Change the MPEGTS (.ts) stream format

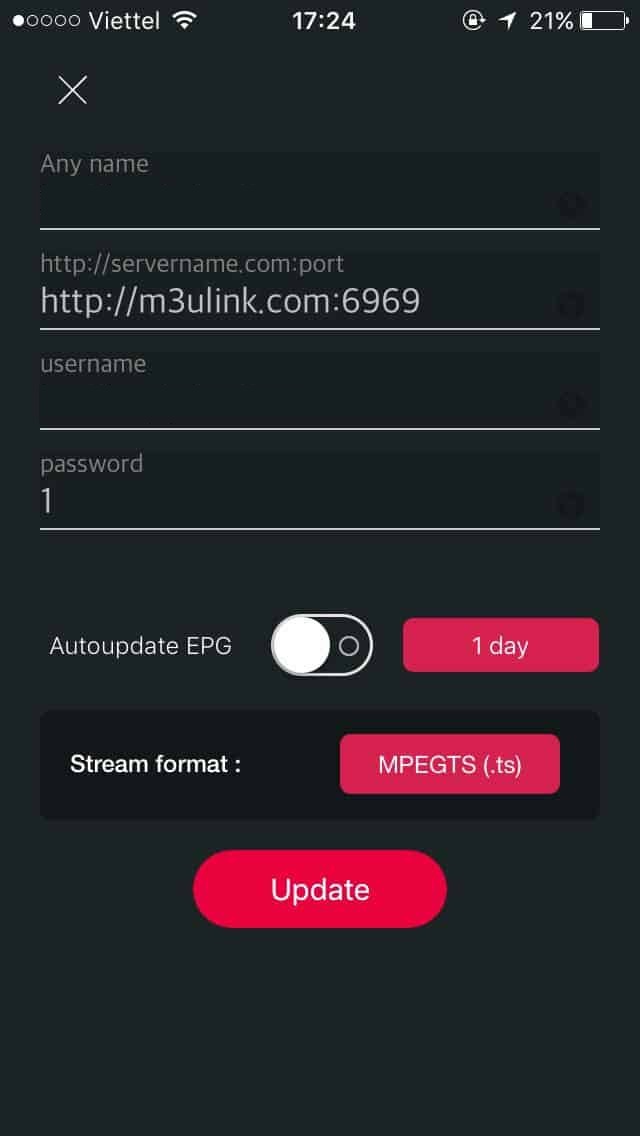[450, 764]
